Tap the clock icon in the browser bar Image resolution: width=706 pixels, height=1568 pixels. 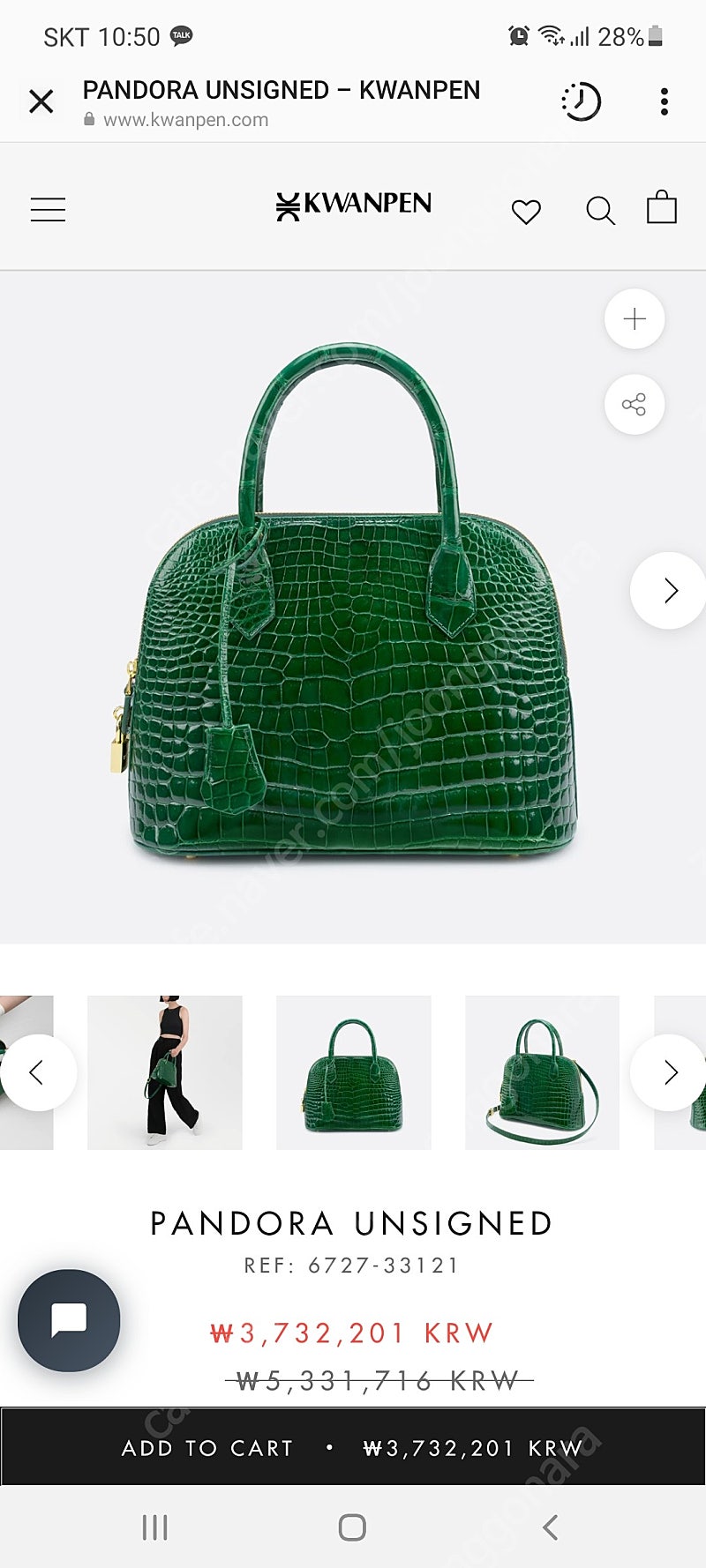pyautogui.click(x=581, y=101)
